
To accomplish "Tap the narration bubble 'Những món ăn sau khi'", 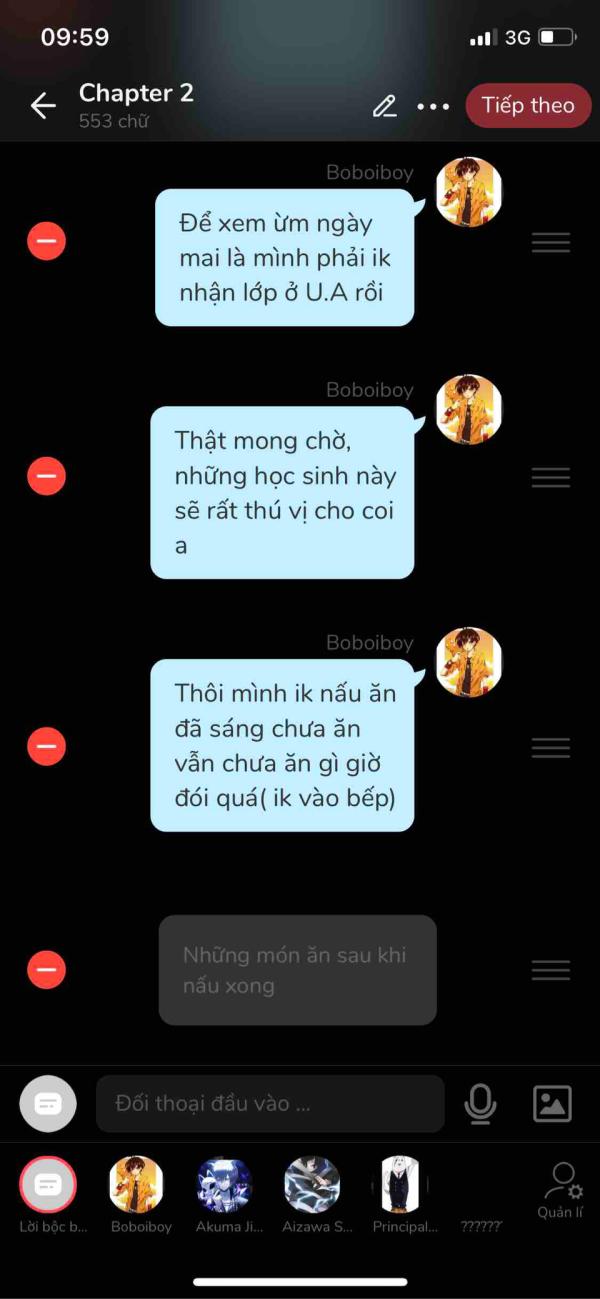I will 297,969.
